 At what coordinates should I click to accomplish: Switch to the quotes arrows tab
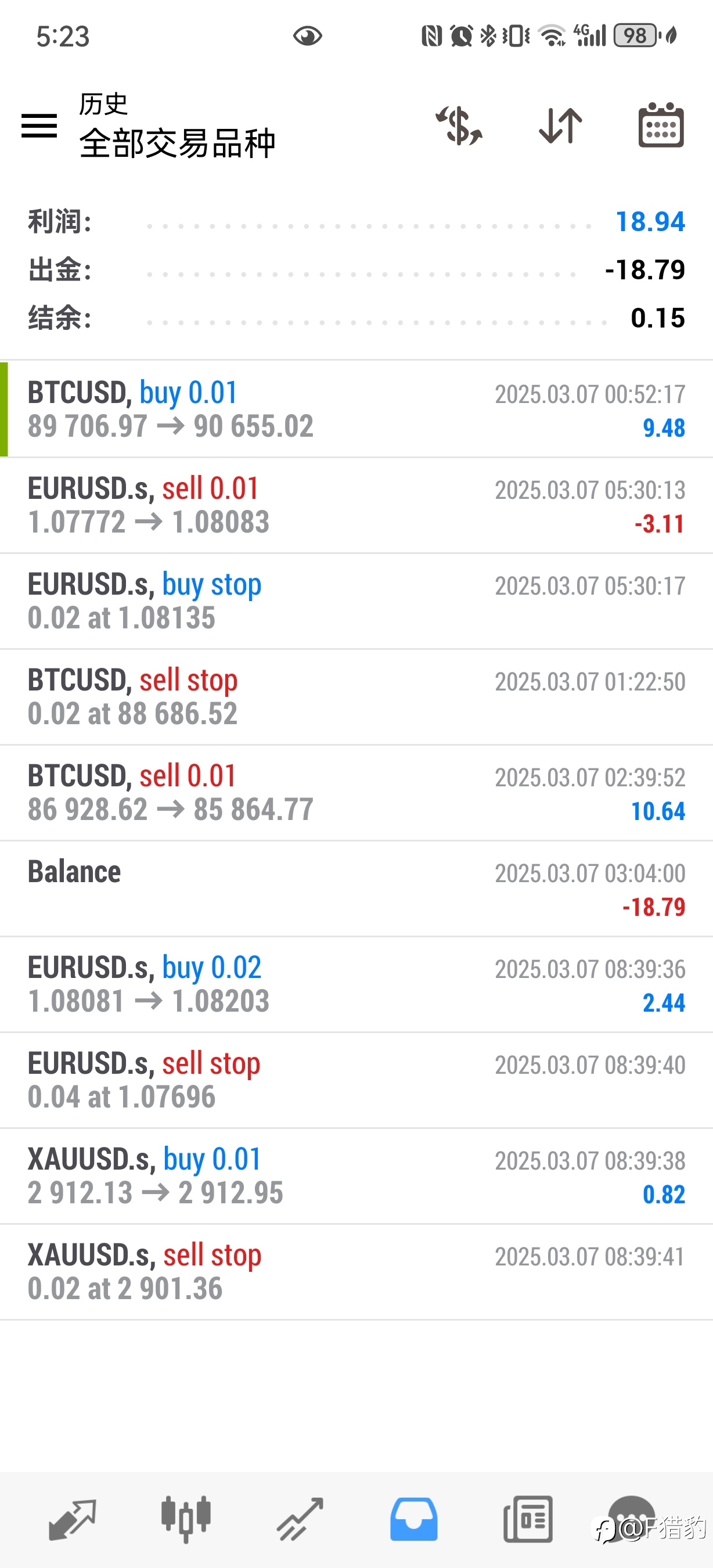(73, 1519)
